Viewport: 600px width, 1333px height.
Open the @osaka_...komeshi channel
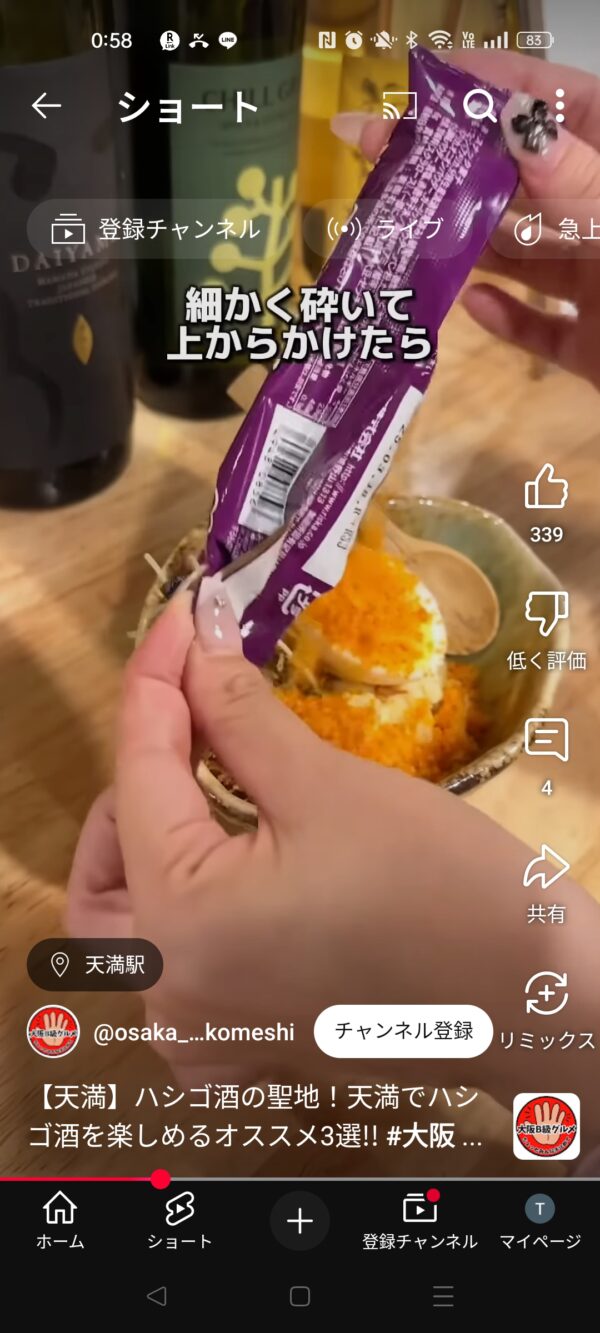coord(194,1032)
